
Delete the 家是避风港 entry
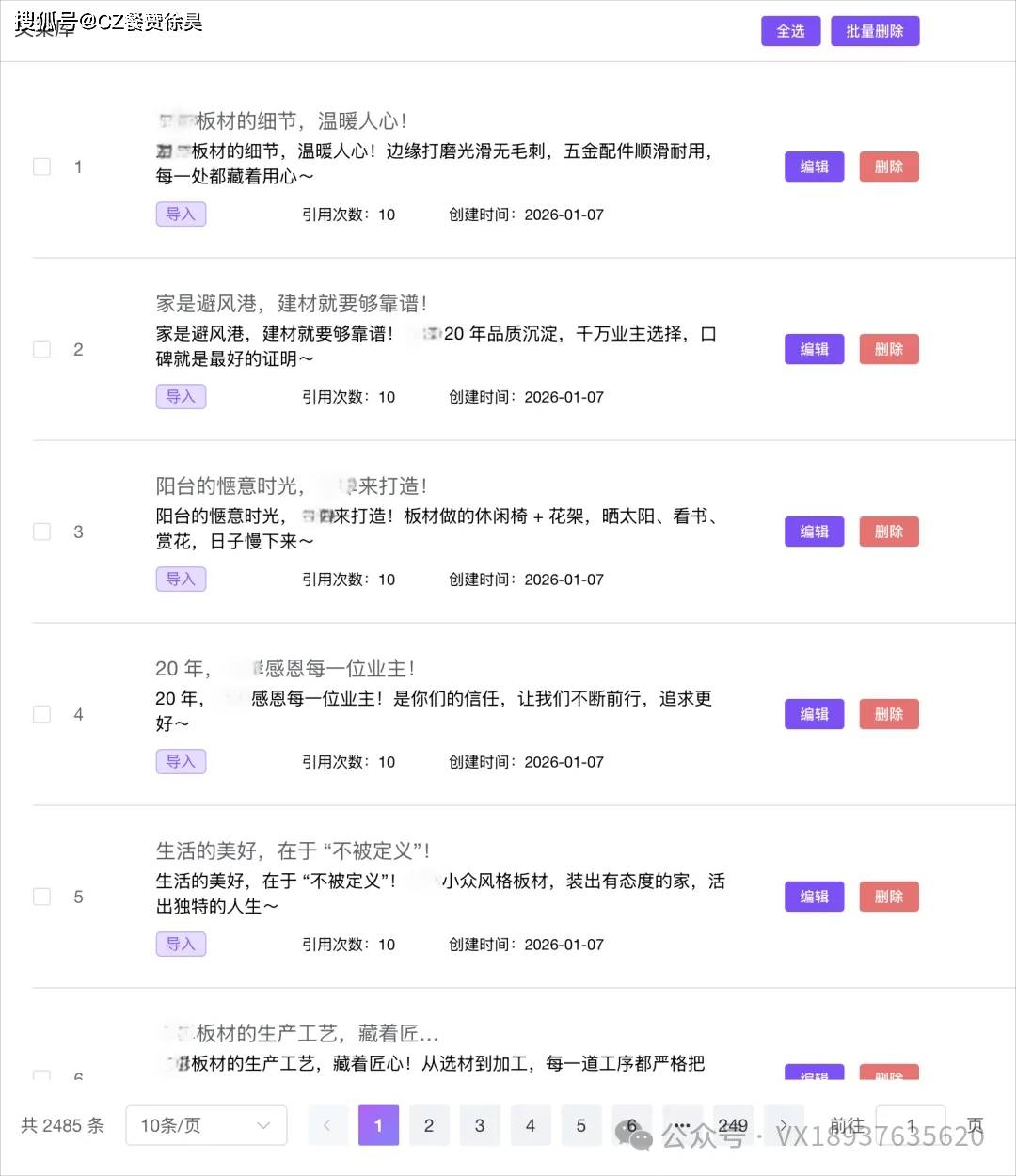pos(888,349)
